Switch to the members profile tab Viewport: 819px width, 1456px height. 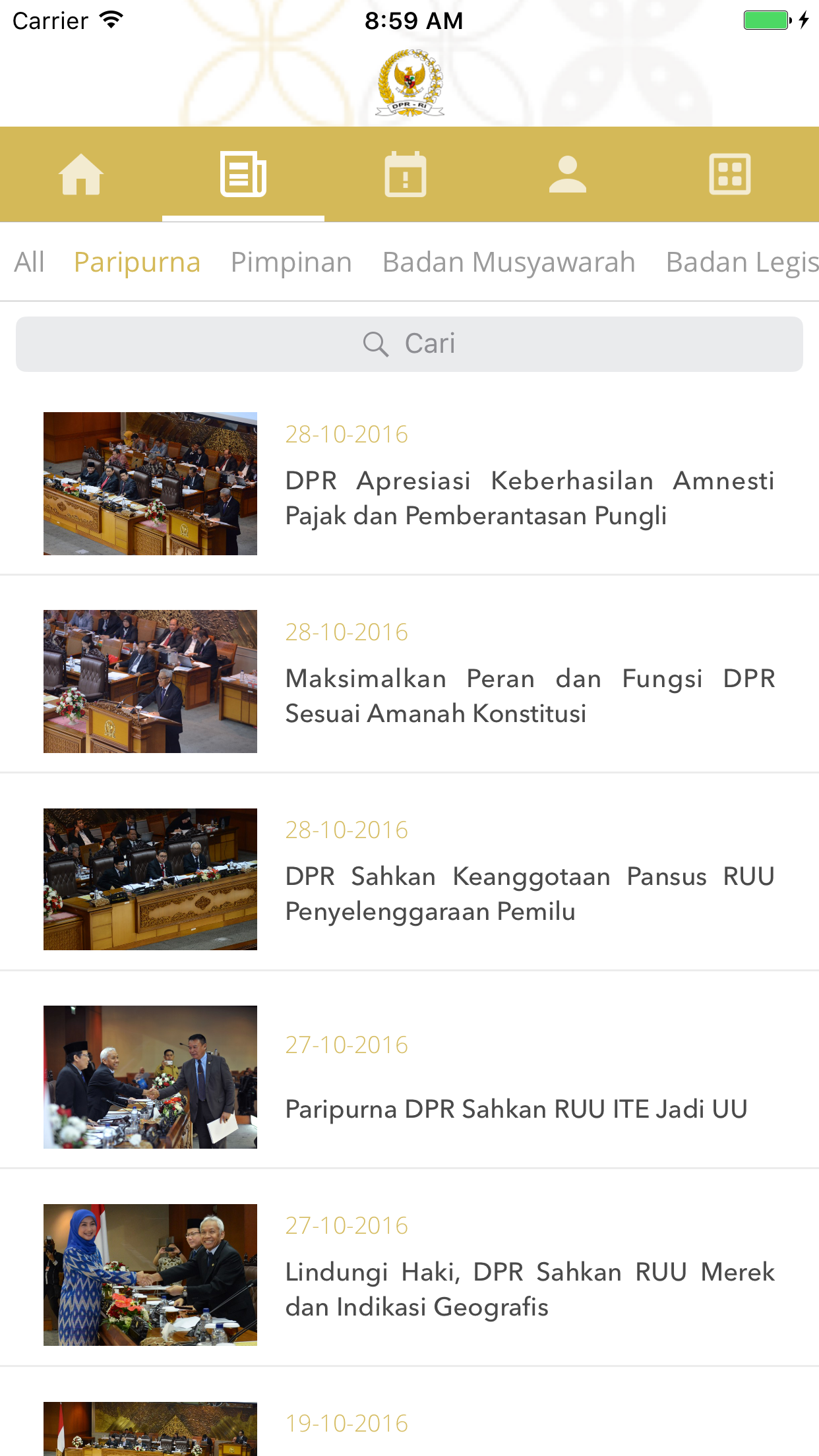567,175
